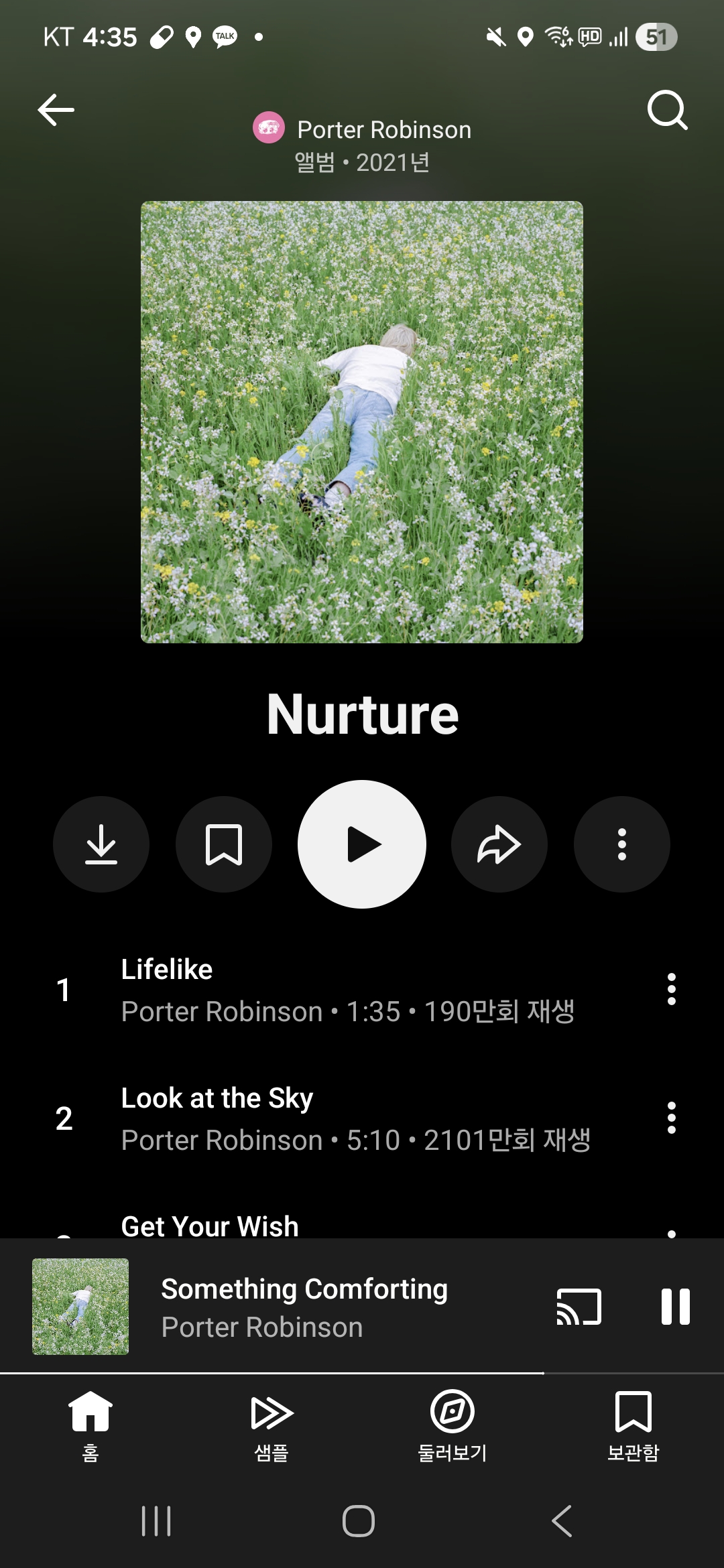724x1568 pixels.
Task: Play the Nurture album
Action: tap(361, 844)
